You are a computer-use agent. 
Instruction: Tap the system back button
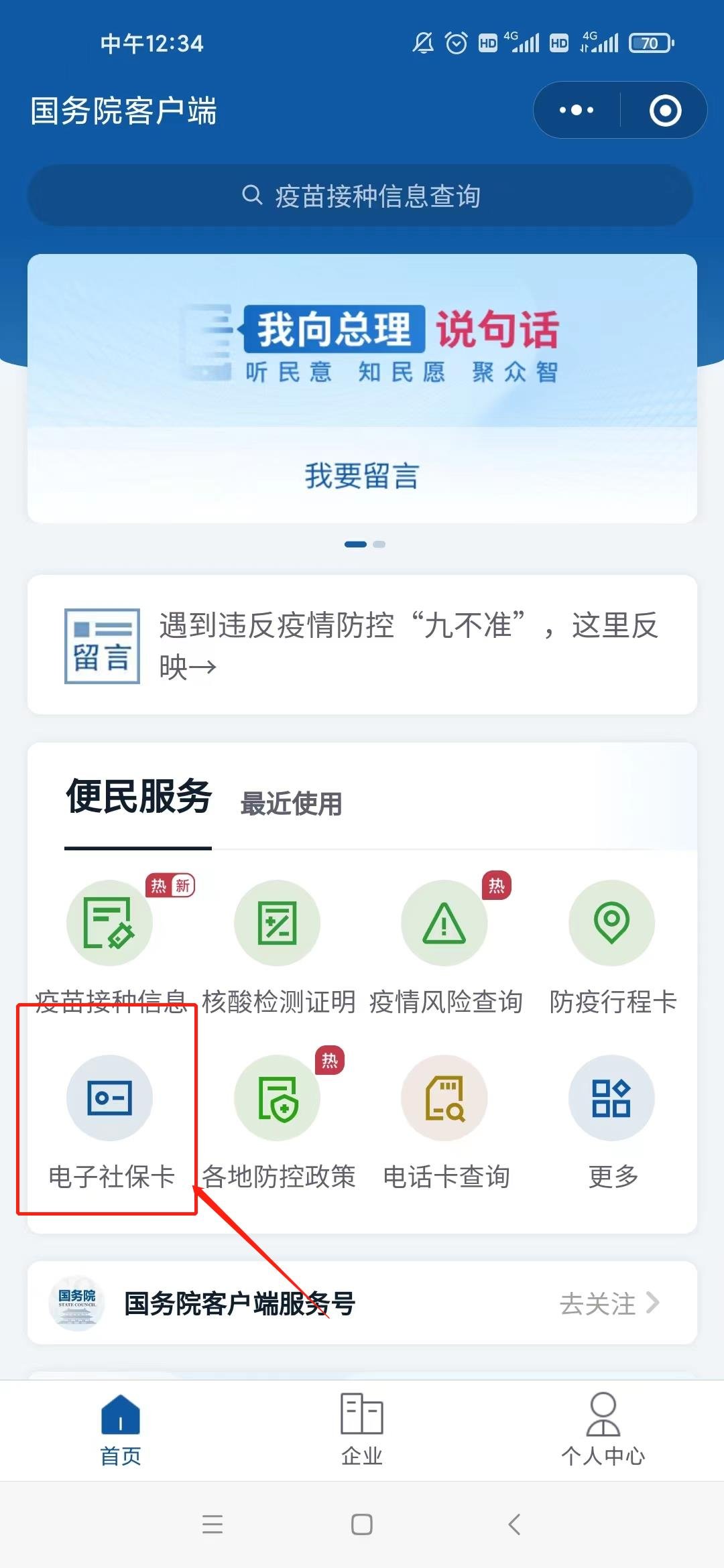pyautogui.click(x=514, y=1524)
